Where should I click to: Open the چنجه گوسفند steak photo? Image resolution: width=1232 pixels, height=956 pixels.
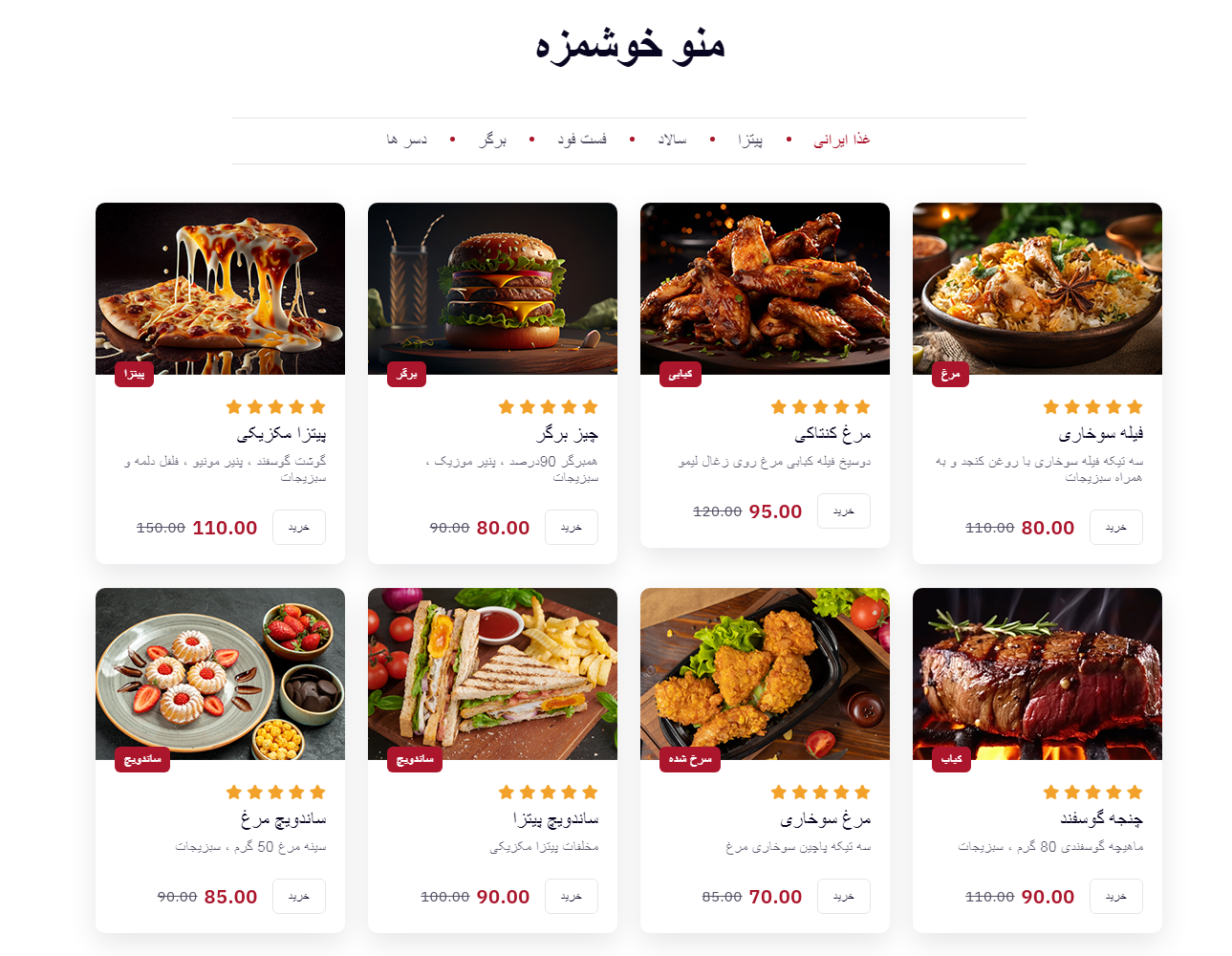tap(1037, 672)
